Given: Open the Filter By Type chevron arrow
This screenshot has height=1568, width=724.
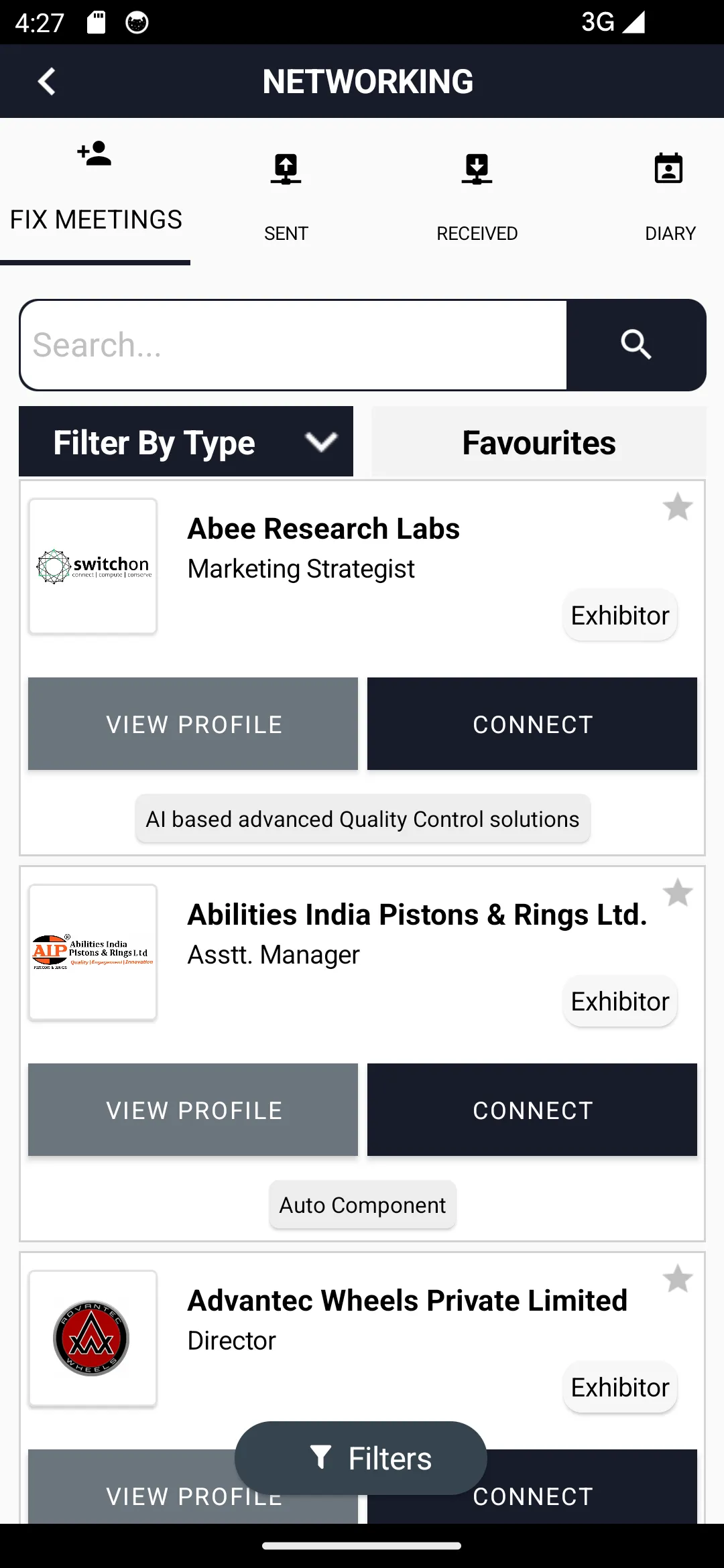Looking at the screenshot, I should [x=321, y=442].
